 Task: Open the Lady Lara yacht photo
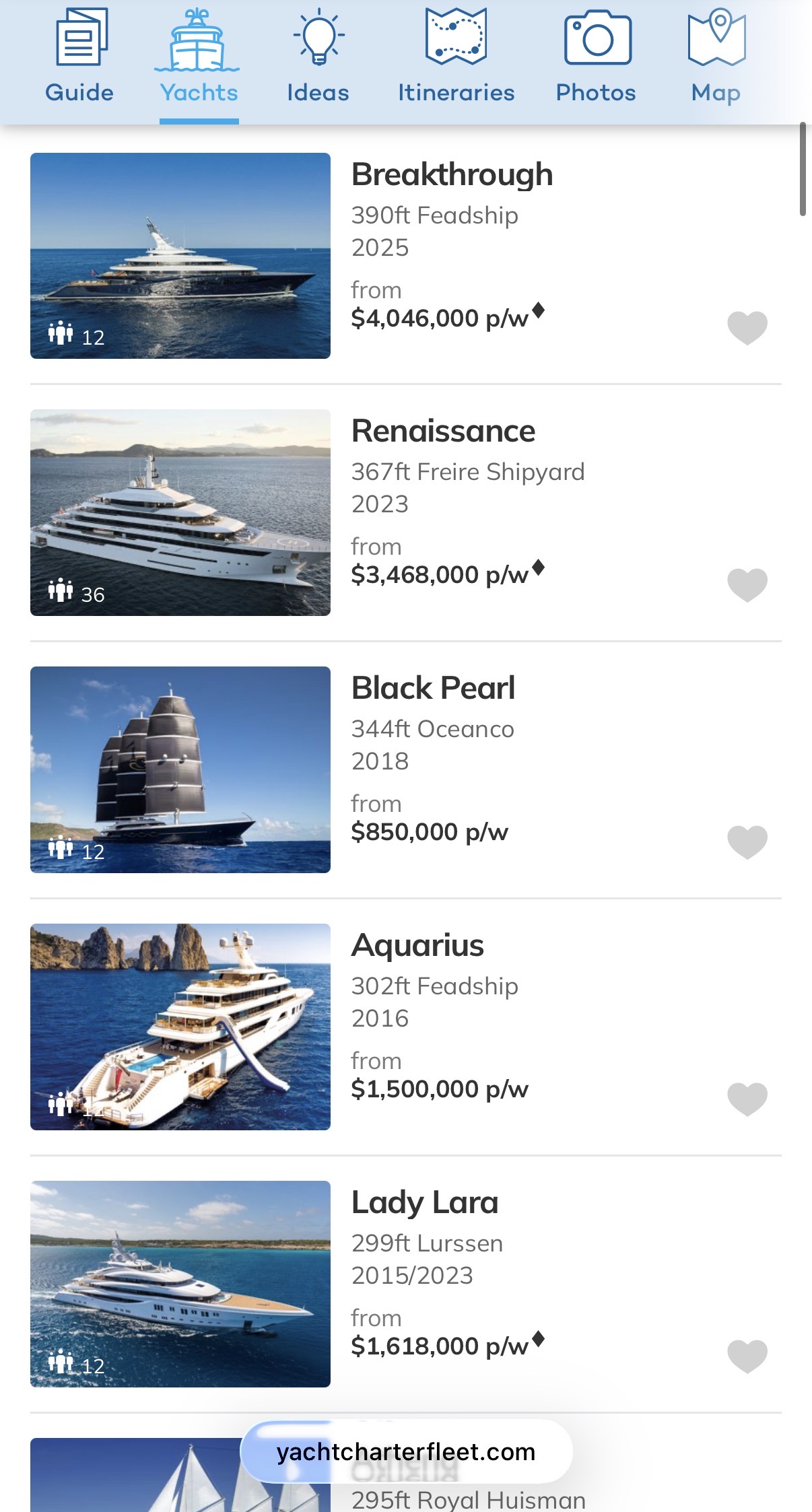180,1284
